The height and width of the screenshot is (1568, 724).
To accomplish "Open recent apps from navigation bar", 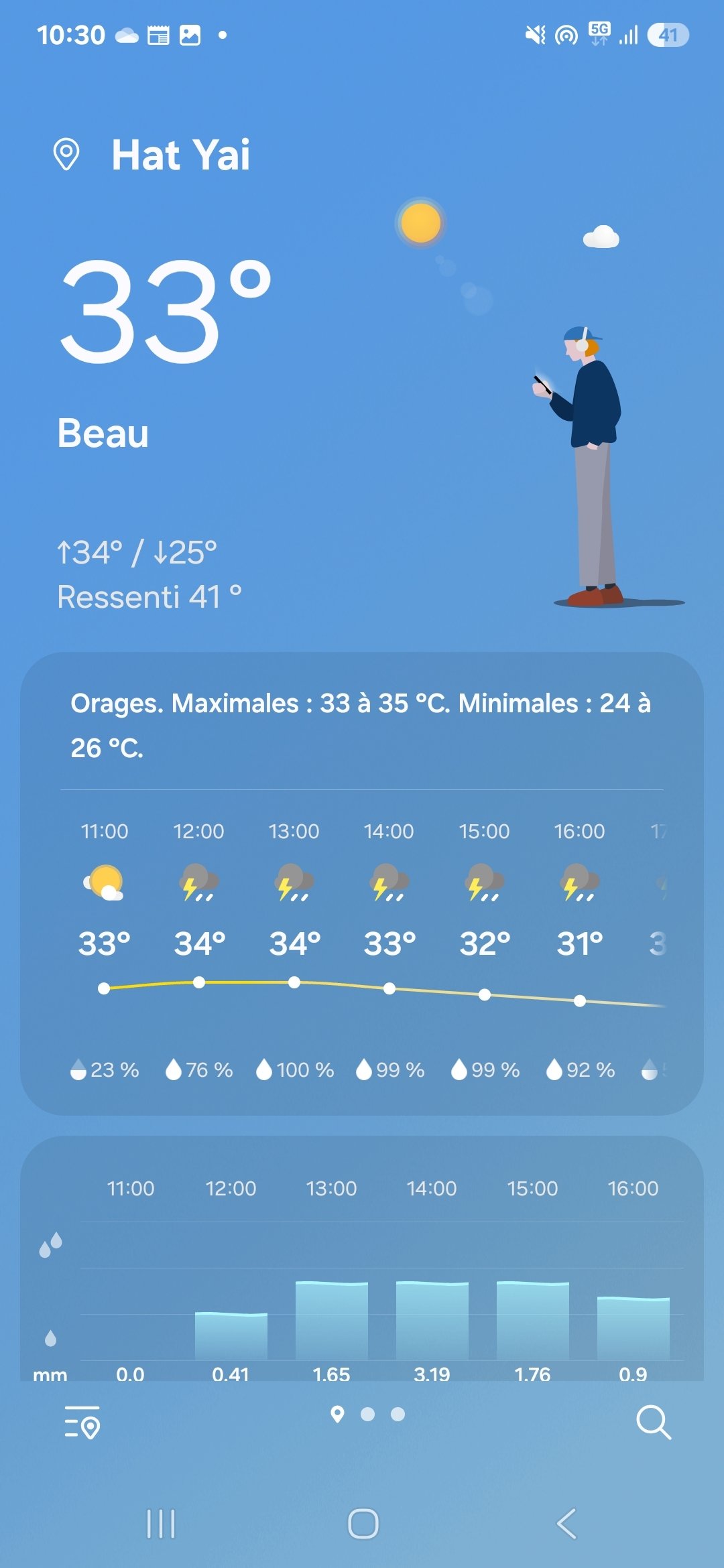I will 161,1524.
